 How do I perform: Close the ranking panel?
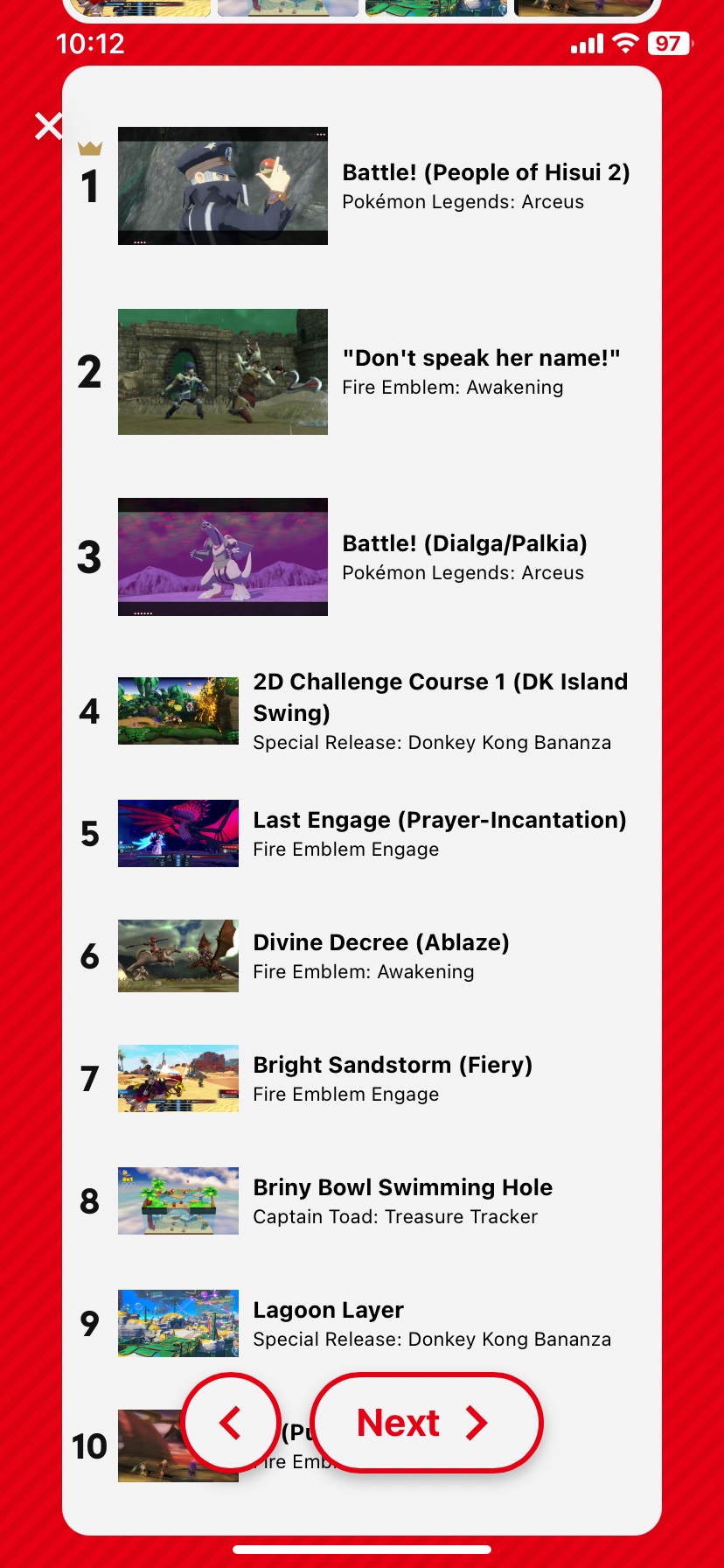coord(49,126)
